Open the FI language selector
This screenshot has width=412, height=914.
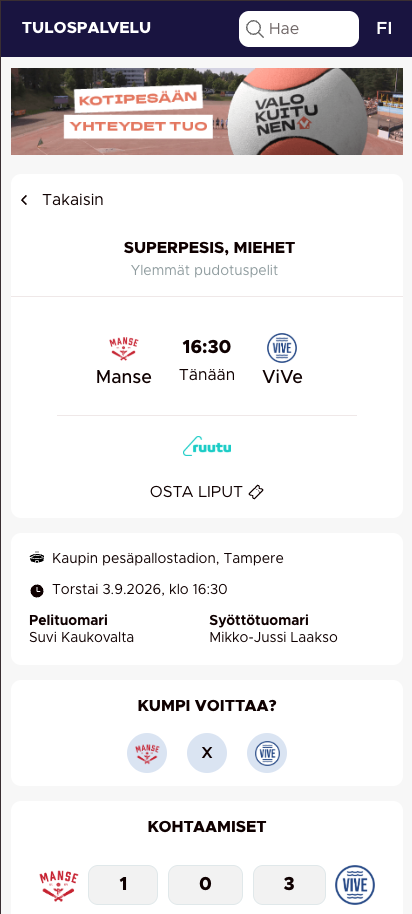point(384,29)
